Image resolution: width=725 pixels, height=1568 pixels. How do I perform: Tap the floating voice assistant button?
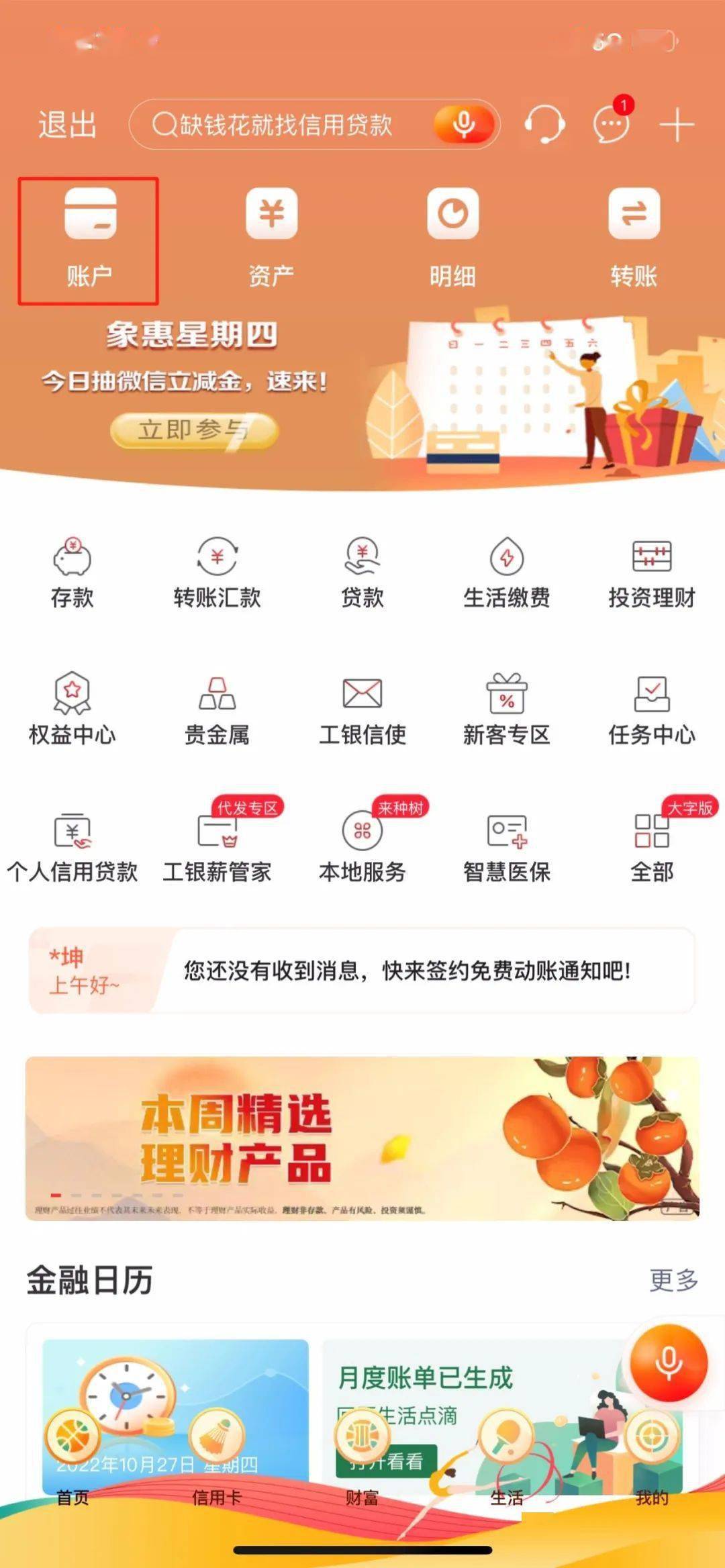669,1363
